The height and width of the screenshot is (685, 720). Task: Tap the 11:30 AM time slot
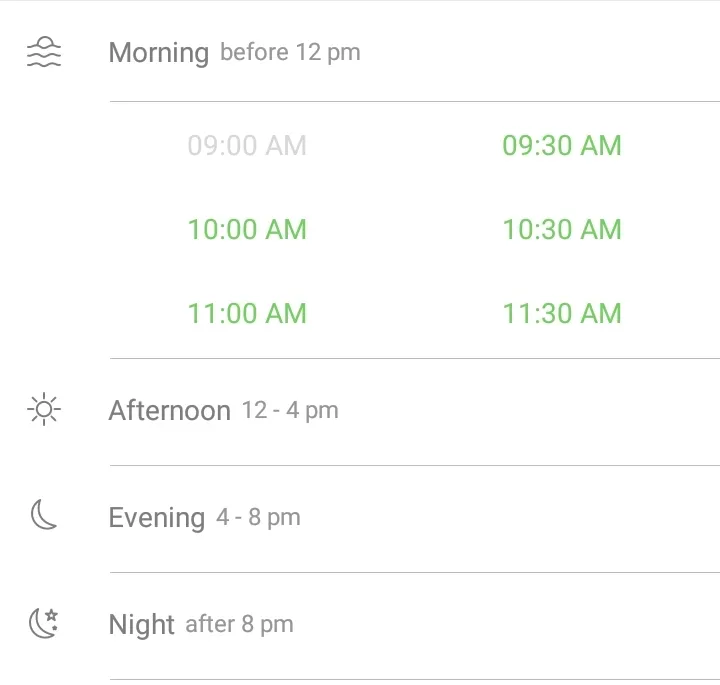pyautogui.click(x=561, y=314)
